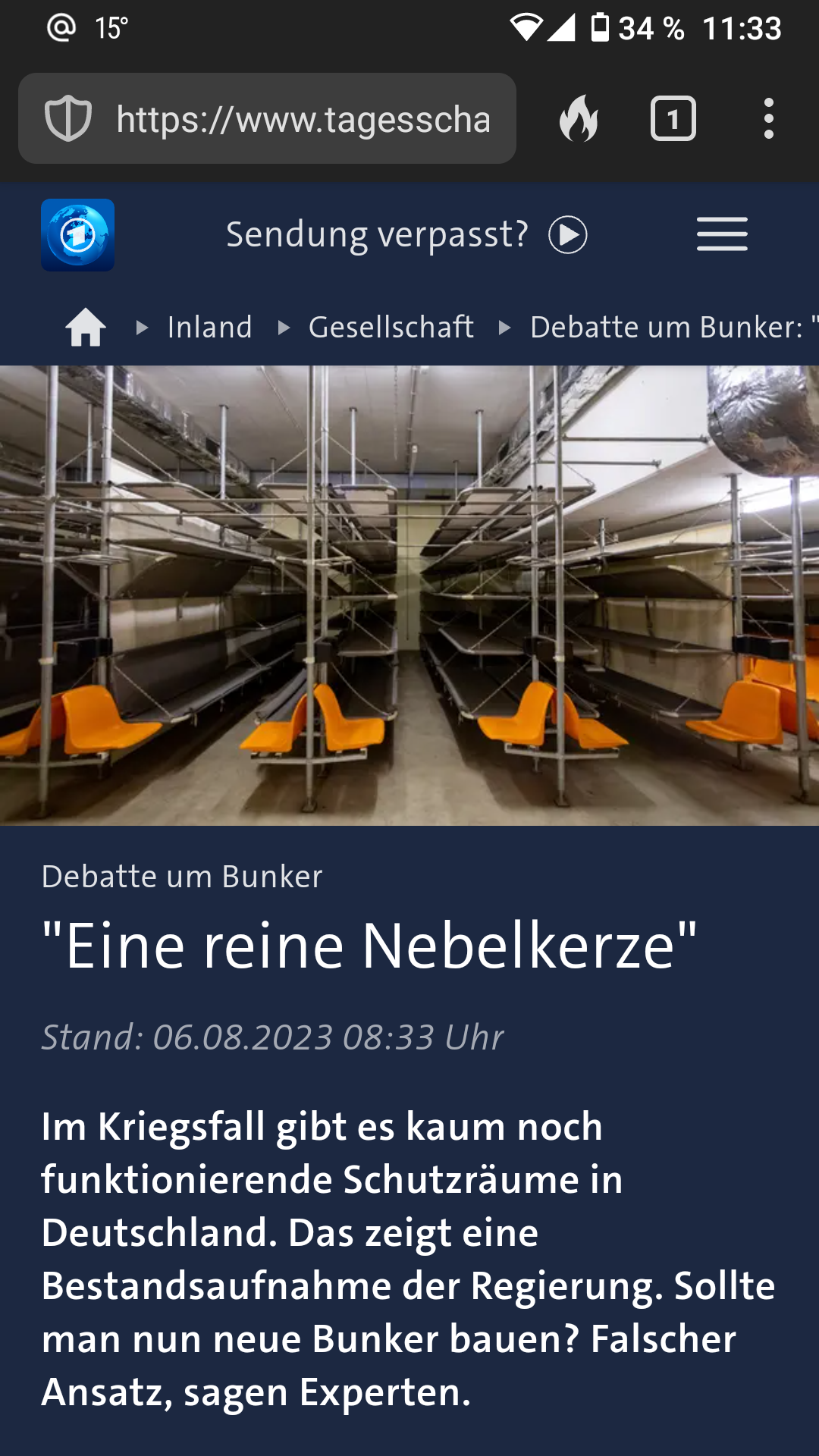Tap the fire icon to clear browsing data
The width and height of the screenshot is (819, 1456).
coord(579,119)
